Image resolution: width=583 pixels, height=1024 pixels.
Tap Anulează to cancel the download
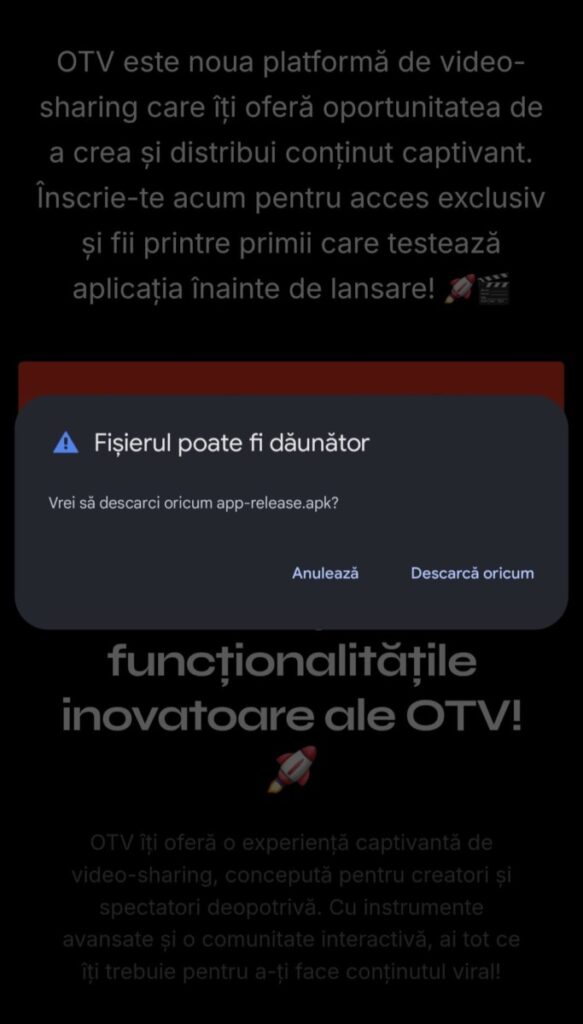coord(325,573)
